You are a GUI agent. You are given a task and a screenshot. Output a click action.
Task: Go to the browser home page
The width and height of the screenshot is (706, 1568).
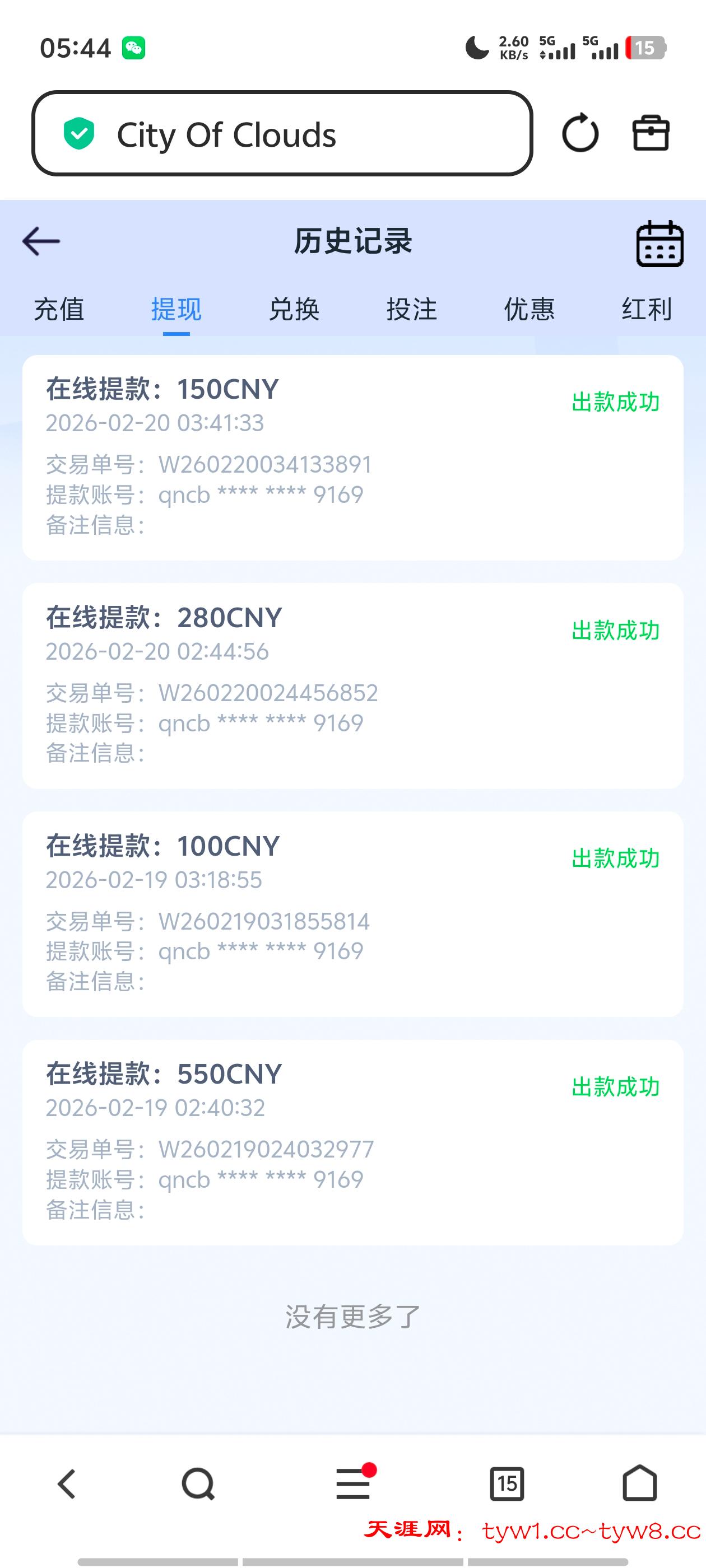click(640, 1483)
